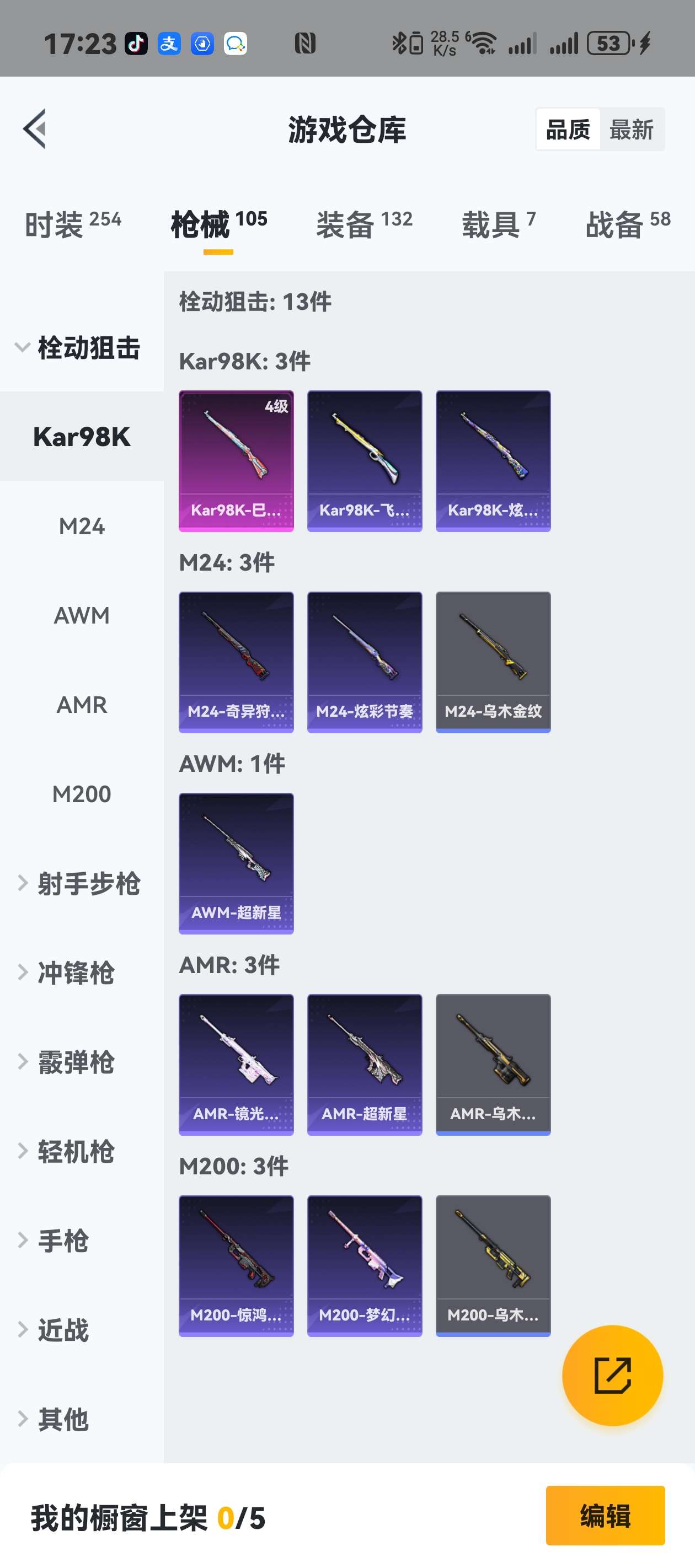This screenshot has width=695, height=1568.
Task: Expand the 冲锋枪 category
Action: click(x=76, y=973)
